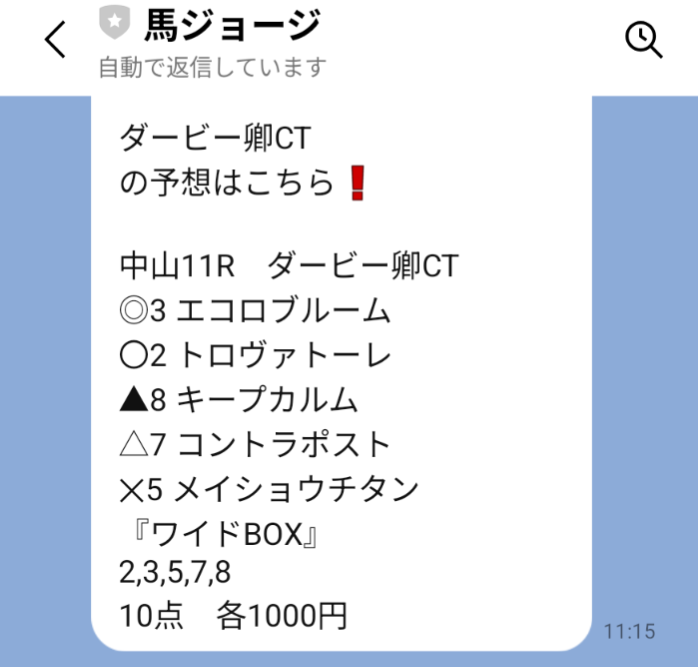The image size is (698, 667).
Task: Open search in this chat
Action: (643, 39)
